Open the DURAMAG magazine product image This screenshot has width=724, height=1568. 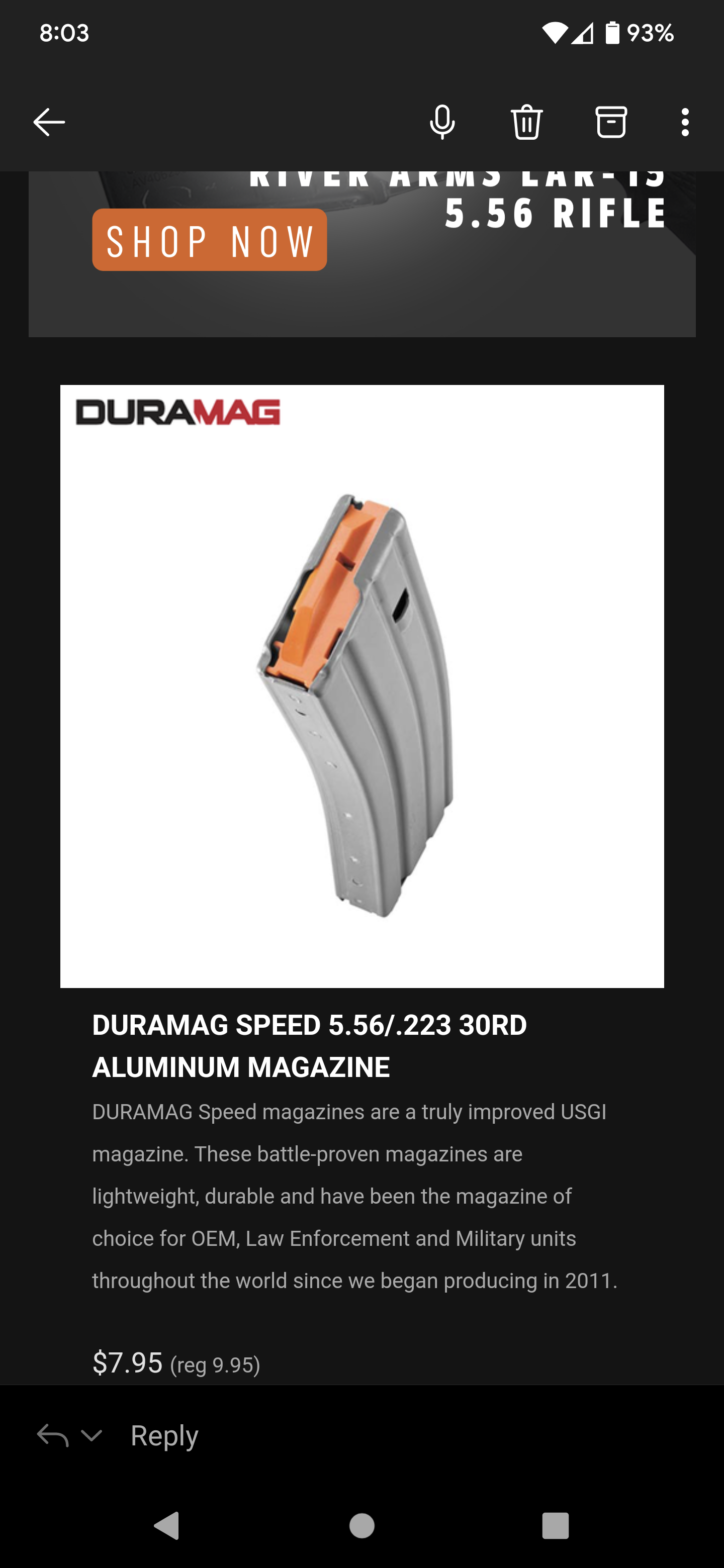tap(361, 686)
